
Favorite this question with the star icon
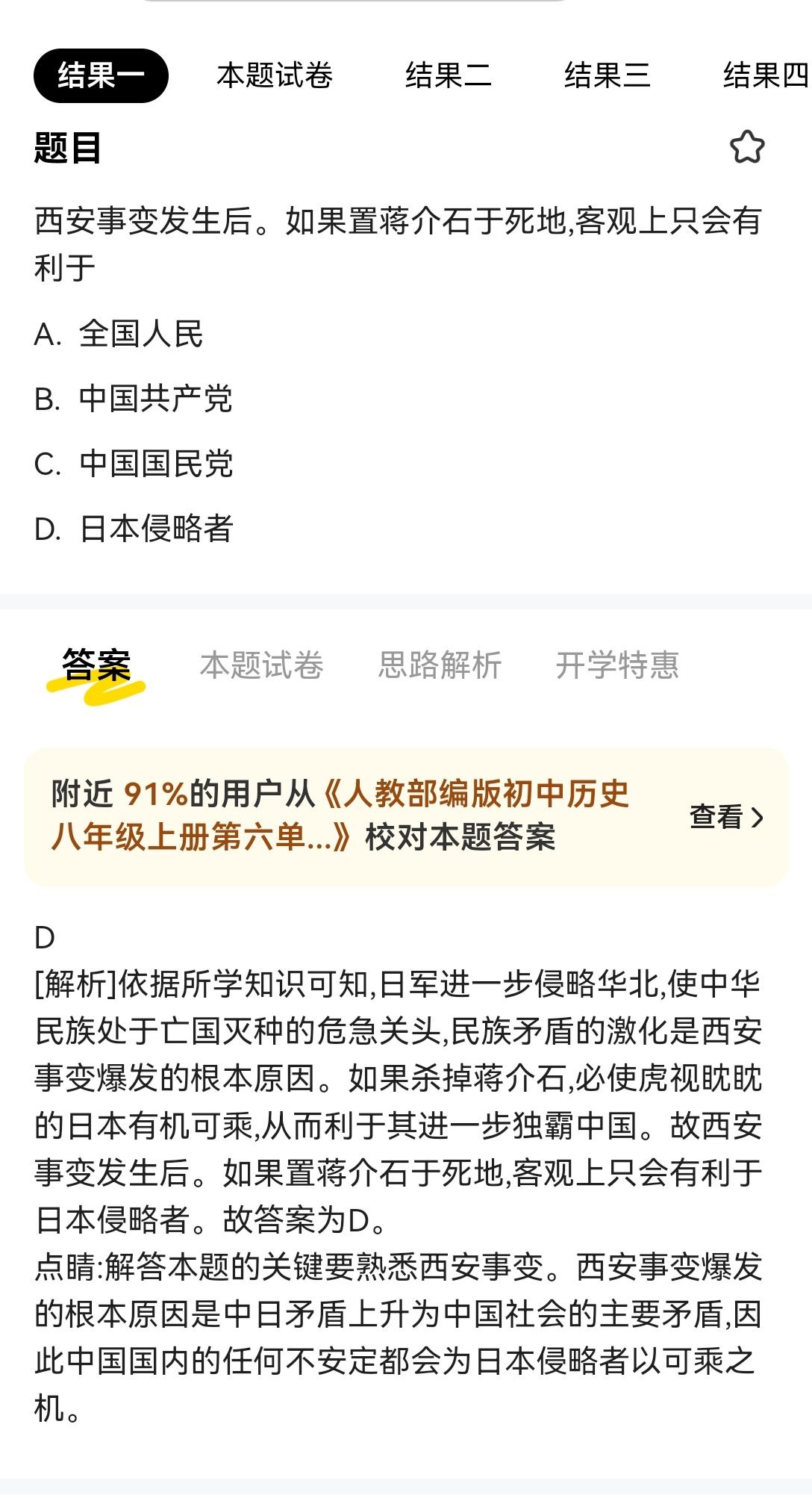pos(747,147)
